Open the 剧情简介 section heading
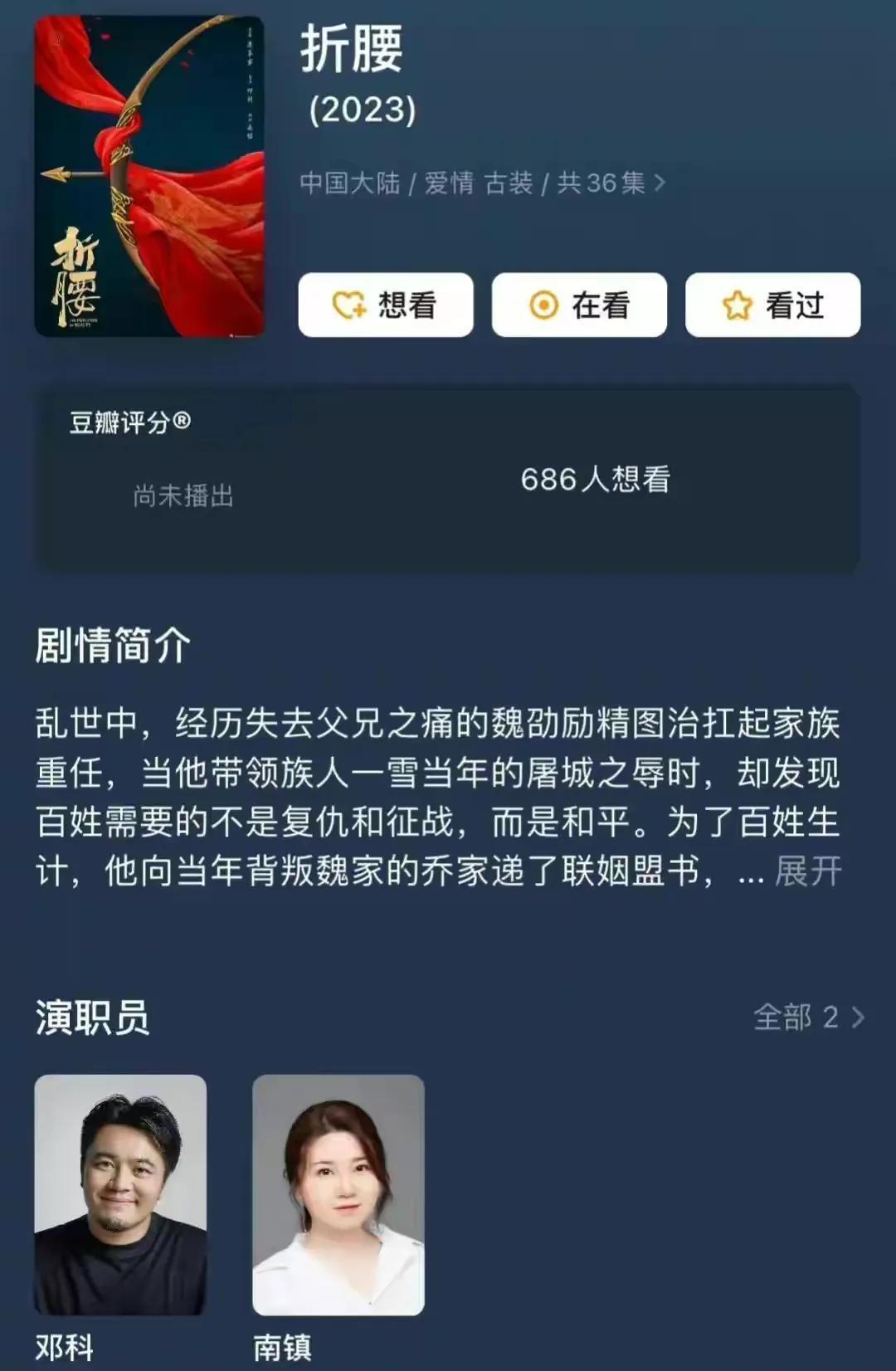Screen dimensions: 896x1371 [109, 647]
